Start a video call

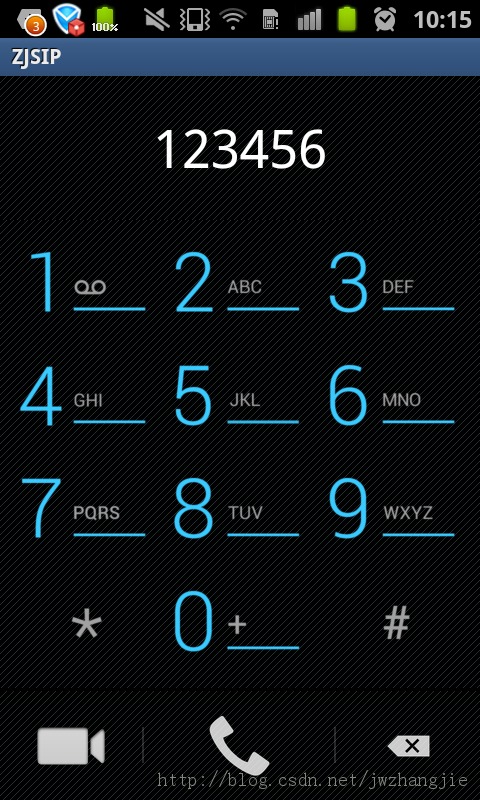pos(71,746)
